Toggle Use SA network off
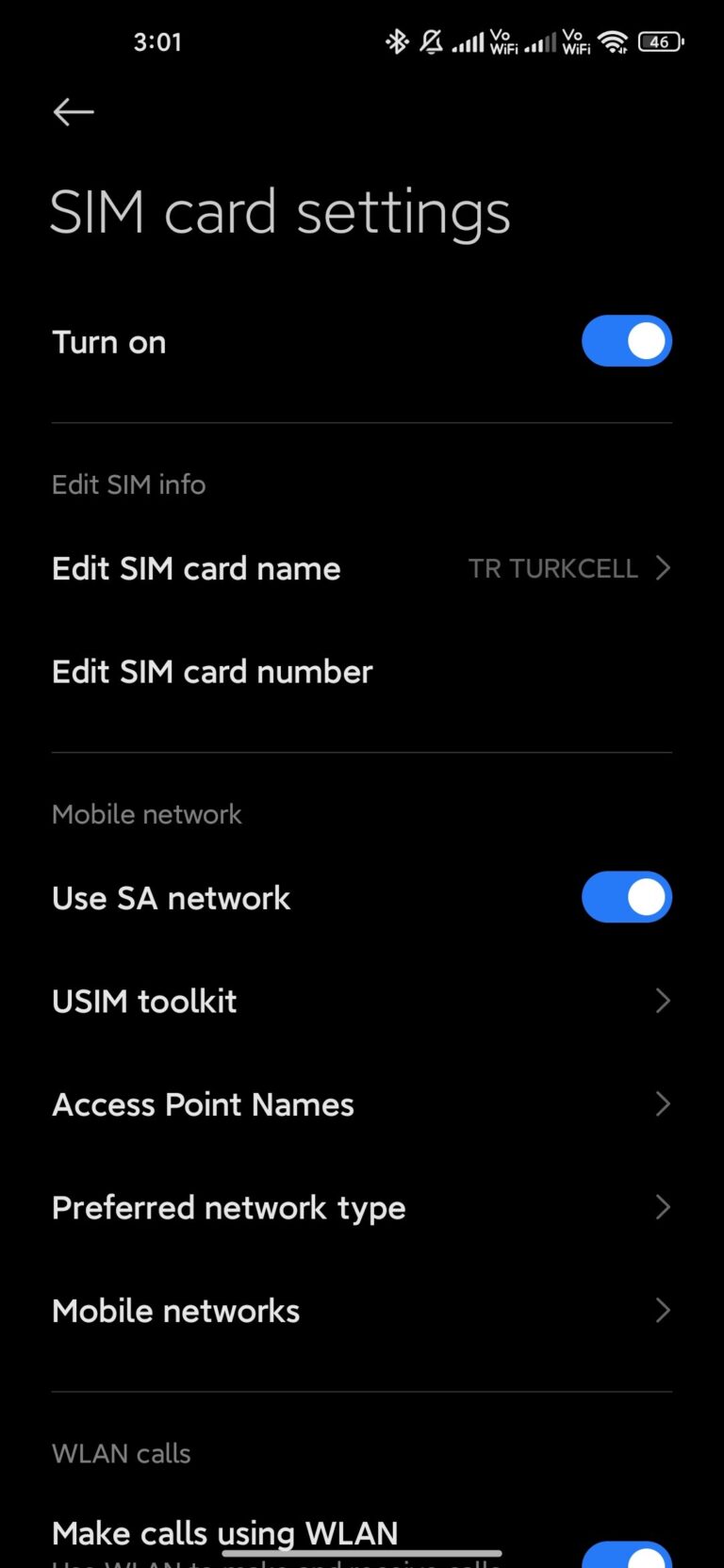724x1568 pixels. tap(626, 897)
